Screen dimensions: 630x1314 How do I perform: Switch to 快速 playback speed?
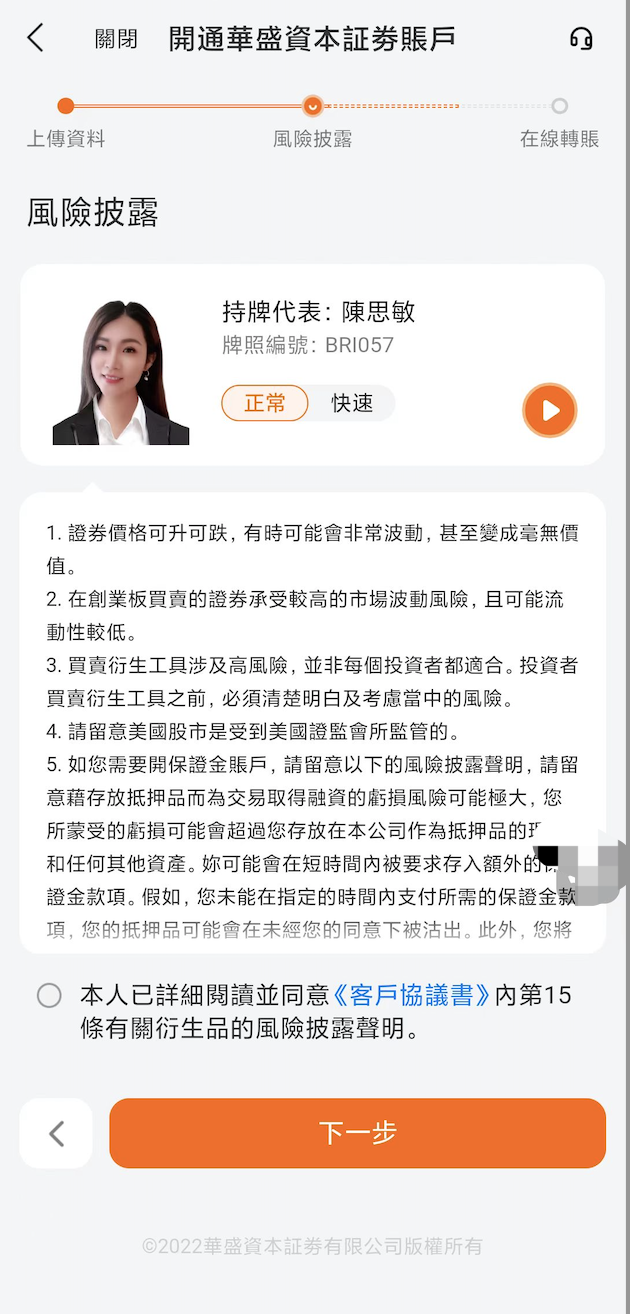tap(352, 403)
